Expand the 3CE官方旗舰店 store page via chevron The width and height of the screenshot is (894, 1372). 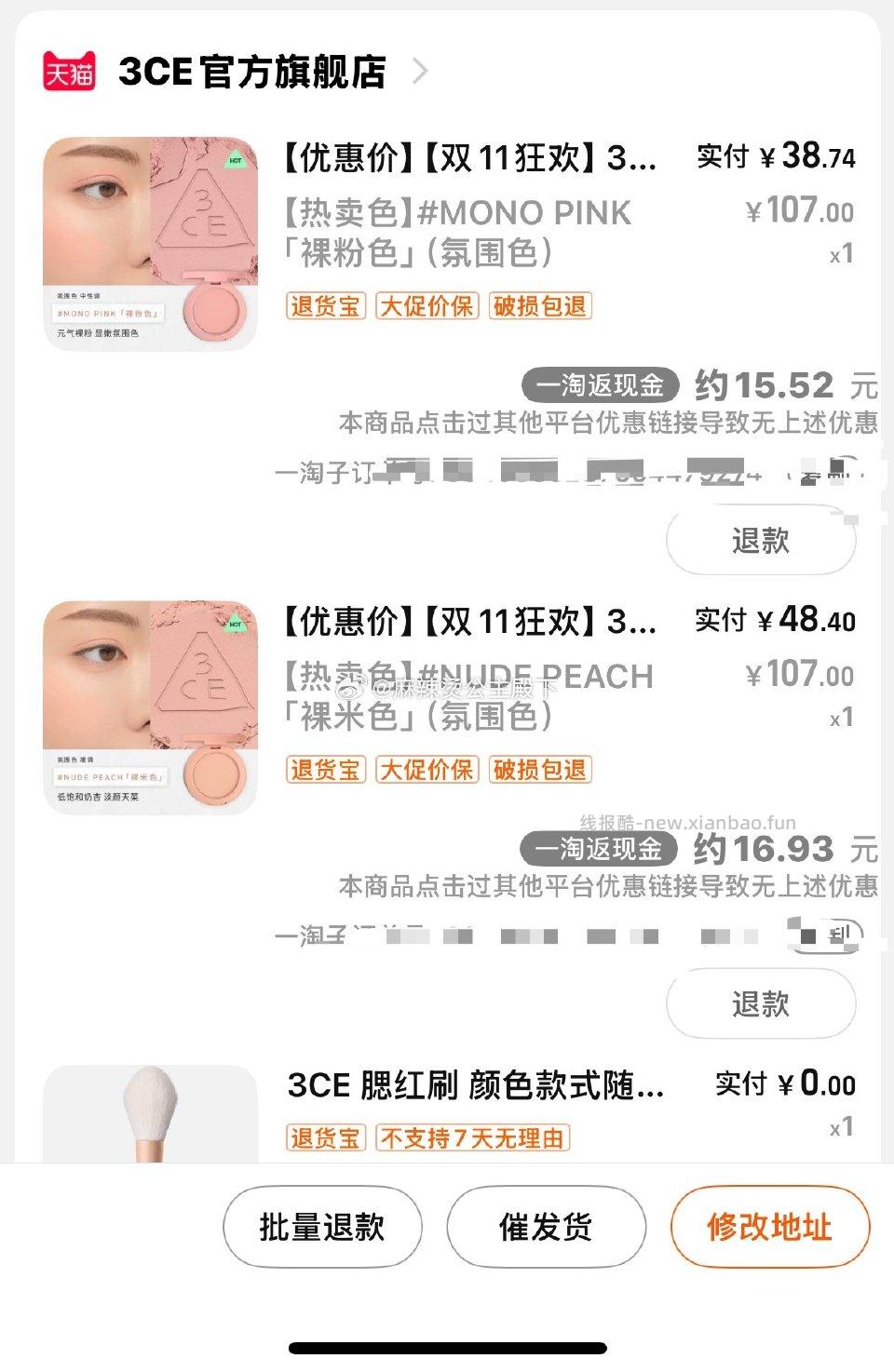(x=421, y=71)
